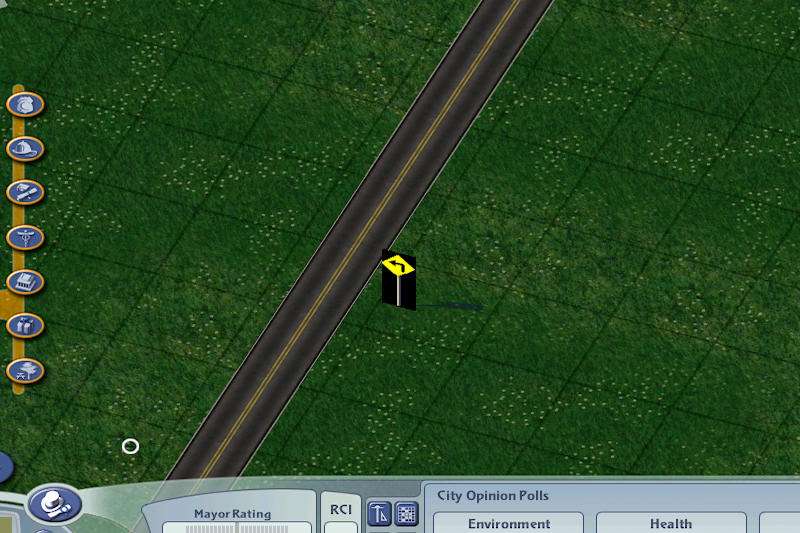The height and width of the screenshot is (533, 800).
Task: Open the Health opinion poll
Action: 670,523
